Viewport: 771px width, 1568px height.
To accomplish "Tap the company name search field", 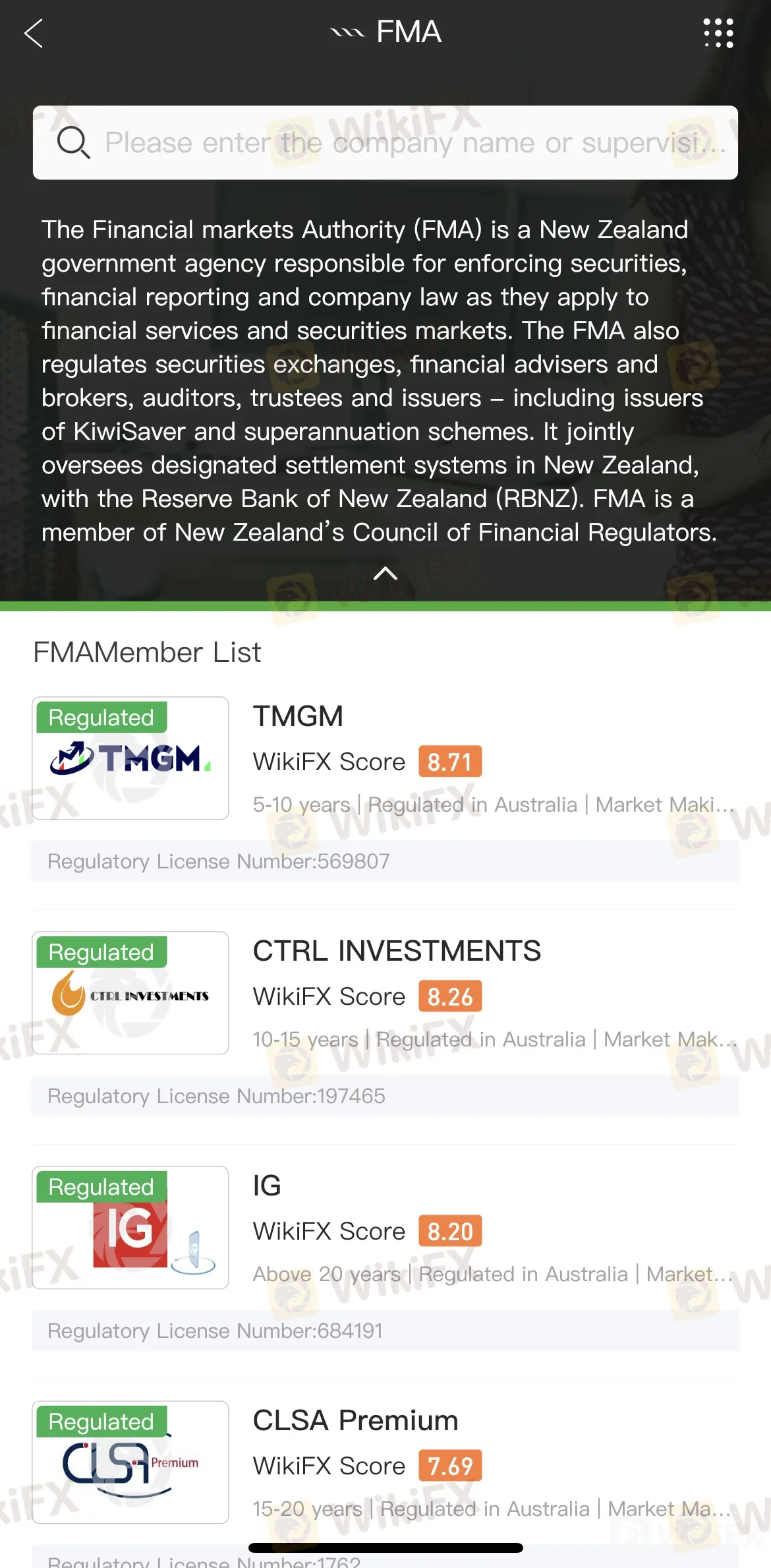I will coord(385,142).
